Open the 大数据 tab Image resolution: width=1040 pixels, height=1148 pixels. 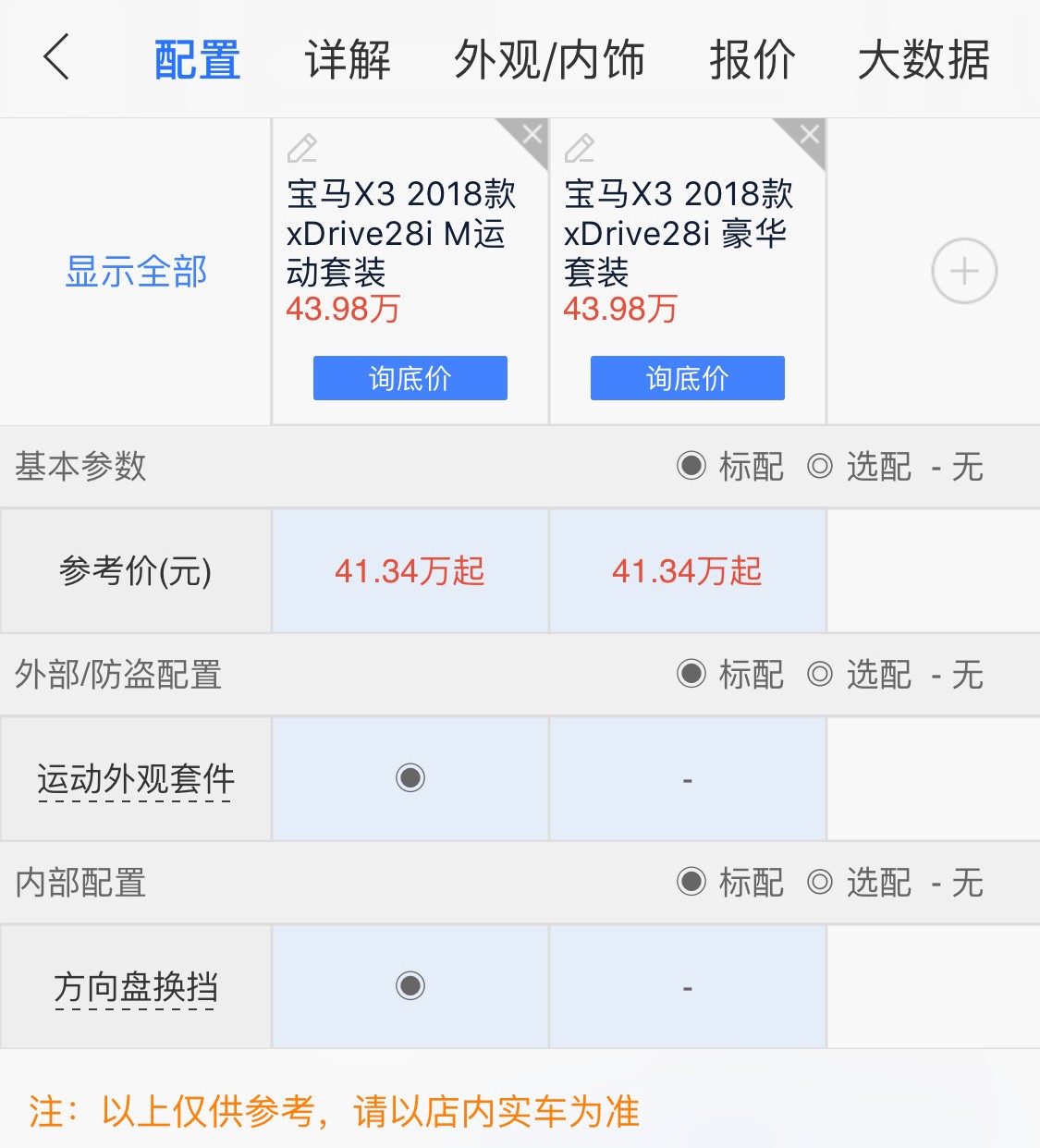coord(925,59)
